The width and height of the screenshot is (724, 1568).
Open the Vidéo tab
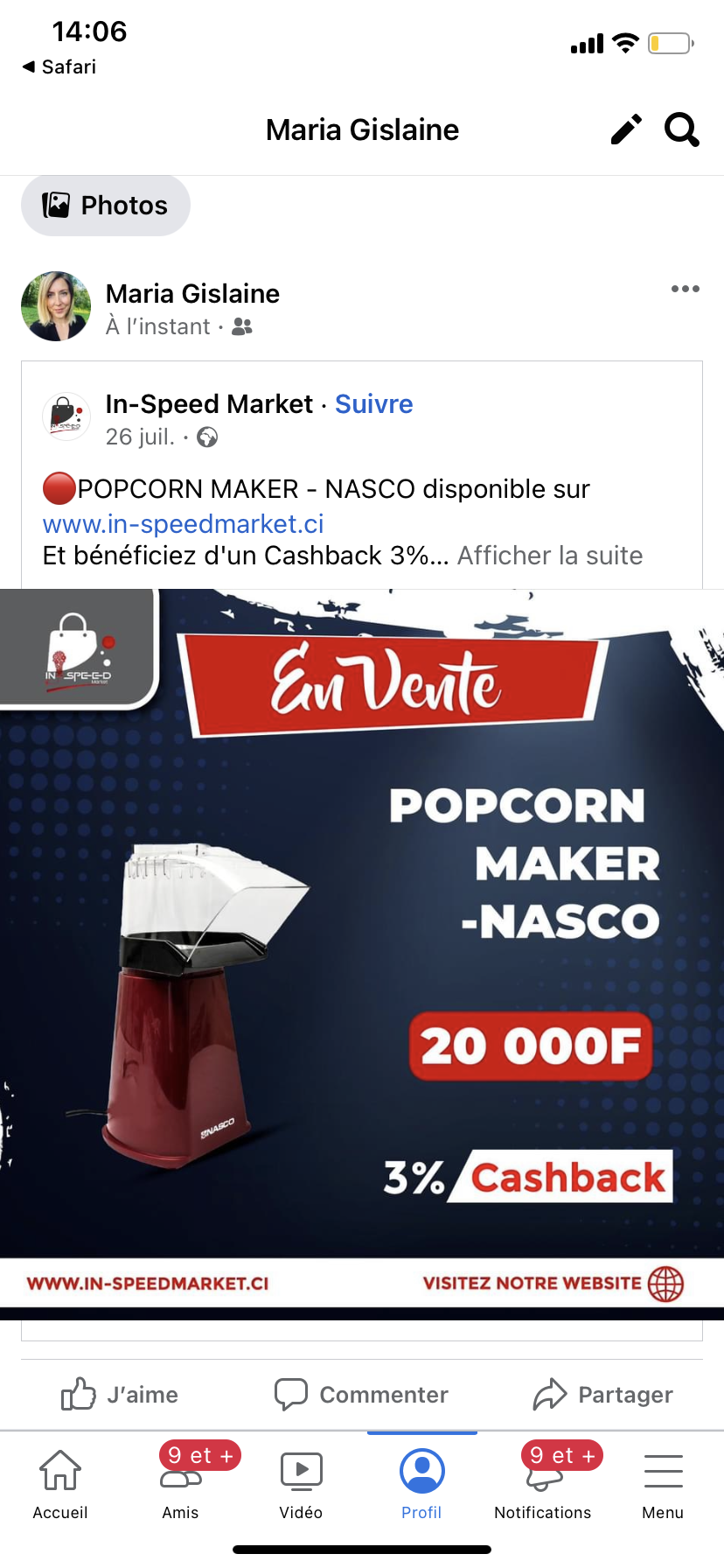(301, 1483)
